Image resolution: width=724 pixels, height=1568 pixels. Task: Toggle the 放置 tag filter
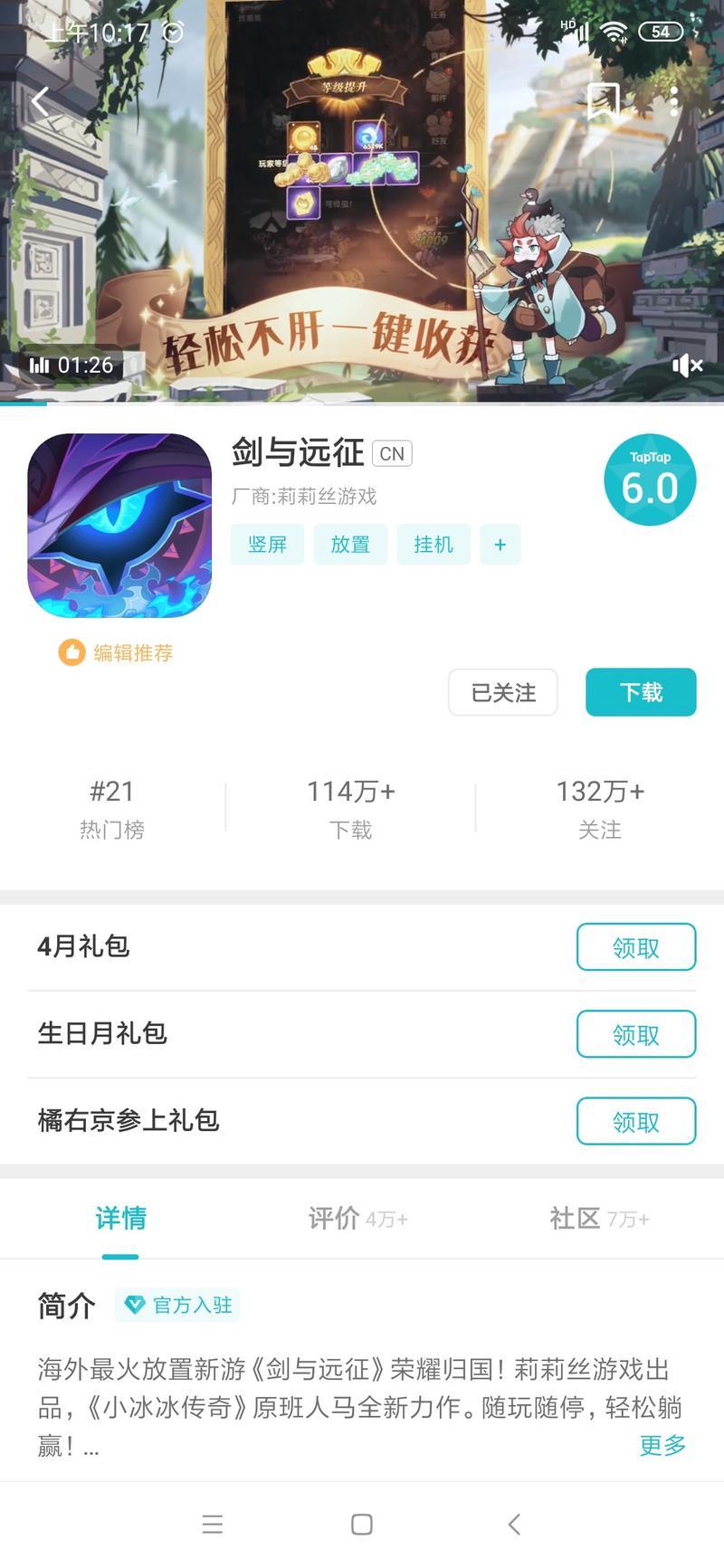click(350, 544)
